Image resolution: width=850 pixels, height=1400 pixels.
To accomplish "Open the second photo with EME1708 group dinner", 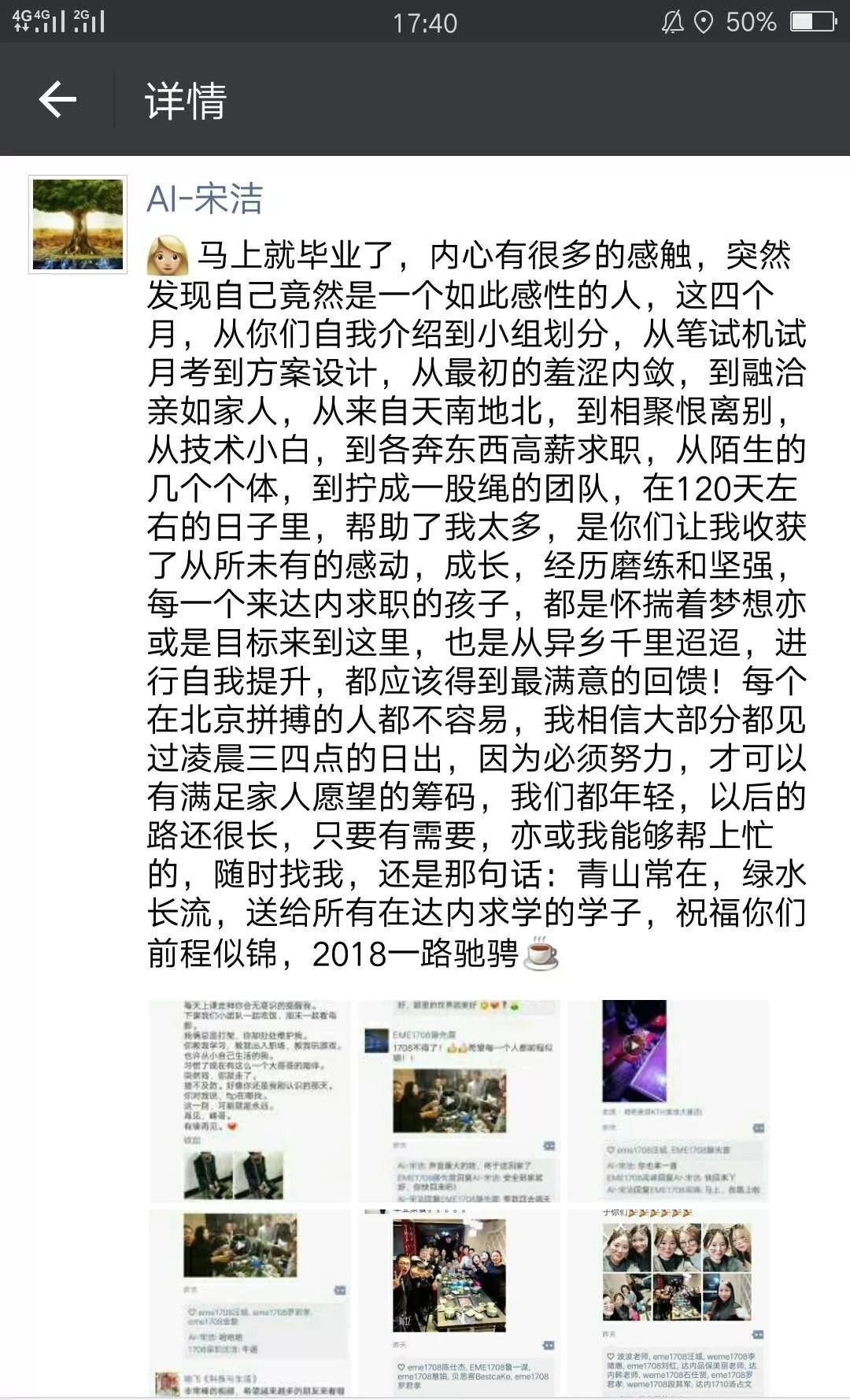I will click(x=459, y=1101).
